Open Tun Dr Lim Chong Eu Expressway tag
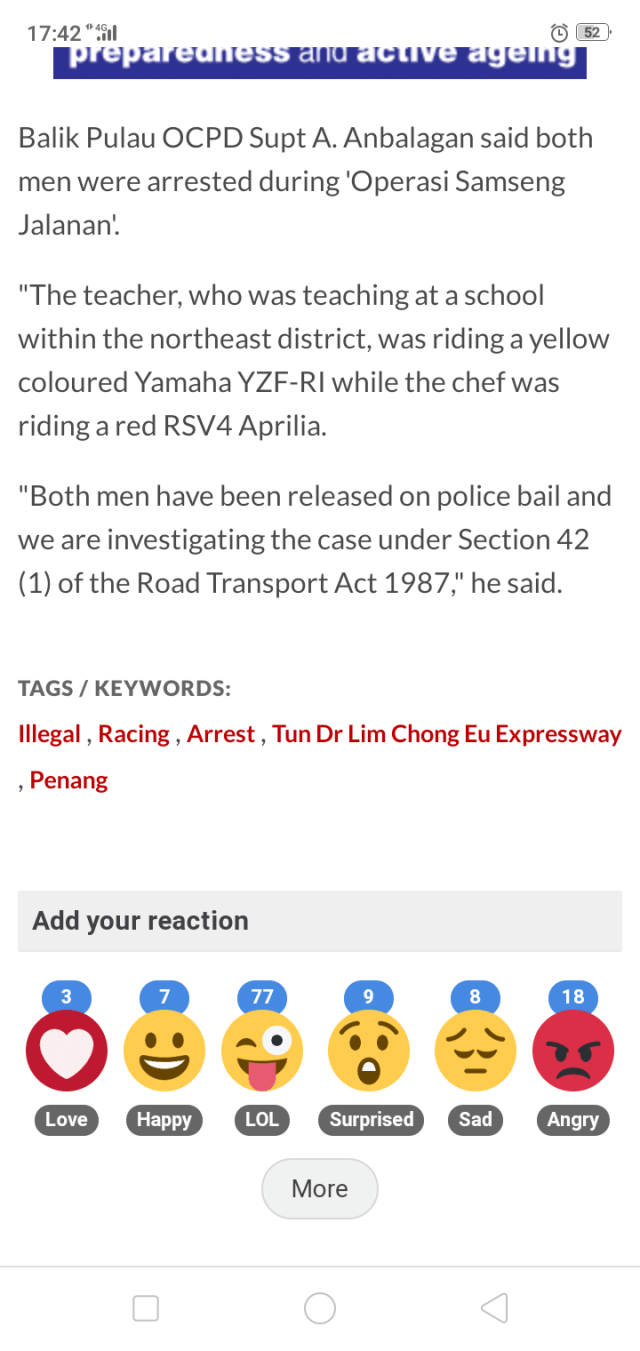The image size is (640, 1351). pyautogui.click(x=447, y=734)
